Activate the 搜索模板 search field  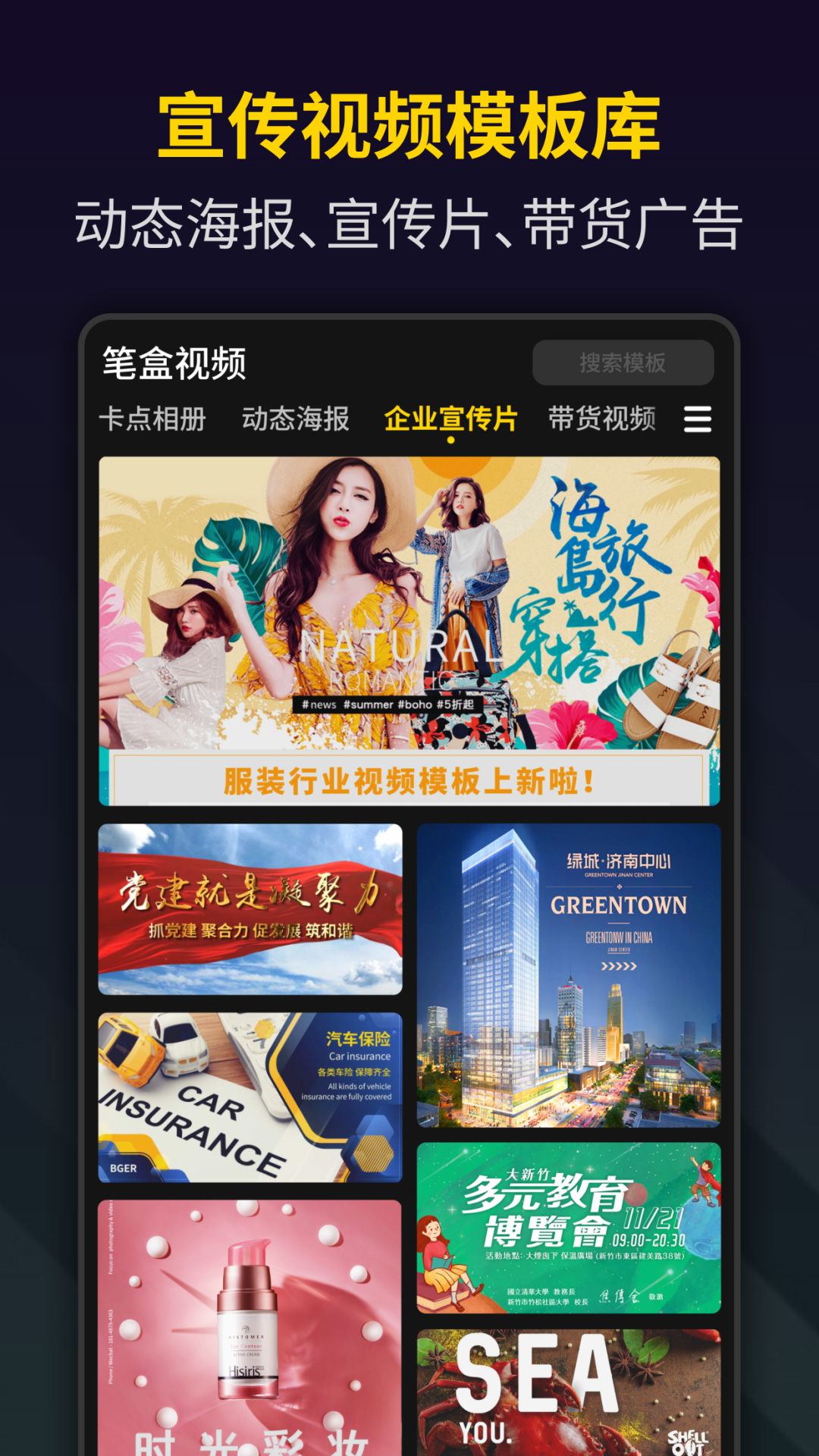625,364
